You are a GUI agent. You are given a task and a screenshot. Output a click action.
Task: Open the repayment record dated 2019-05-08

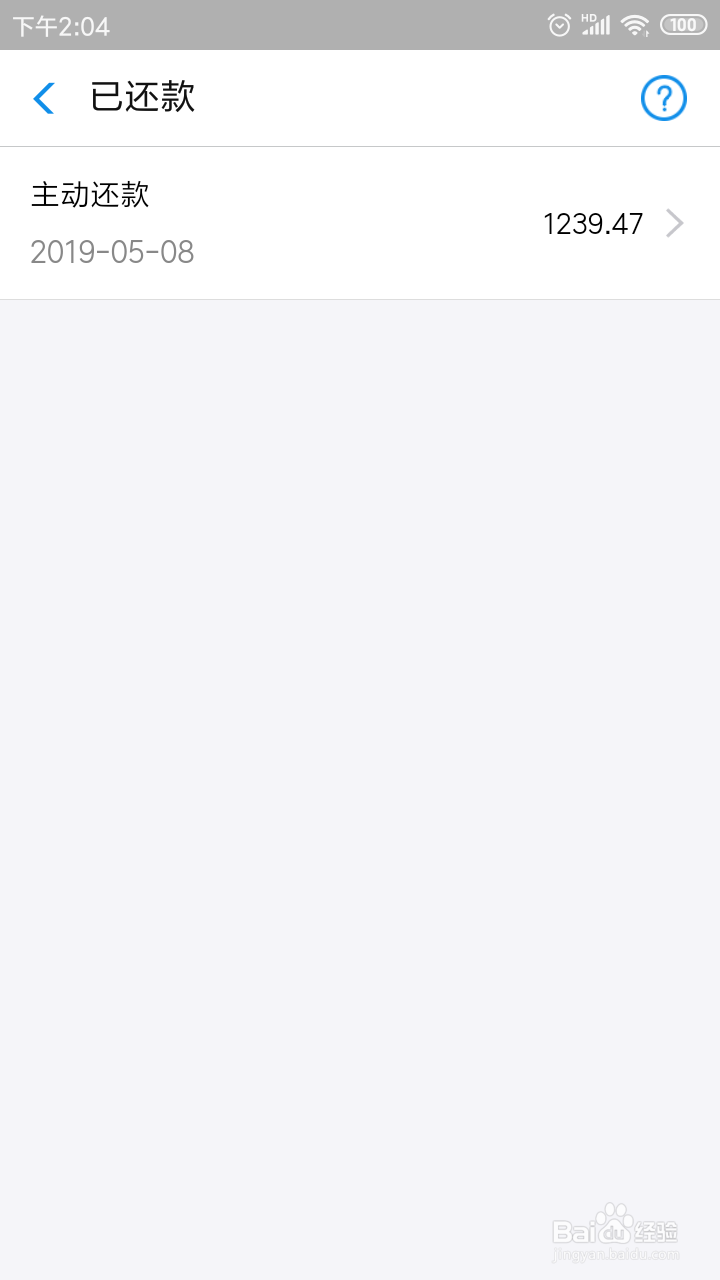(112, 253)
